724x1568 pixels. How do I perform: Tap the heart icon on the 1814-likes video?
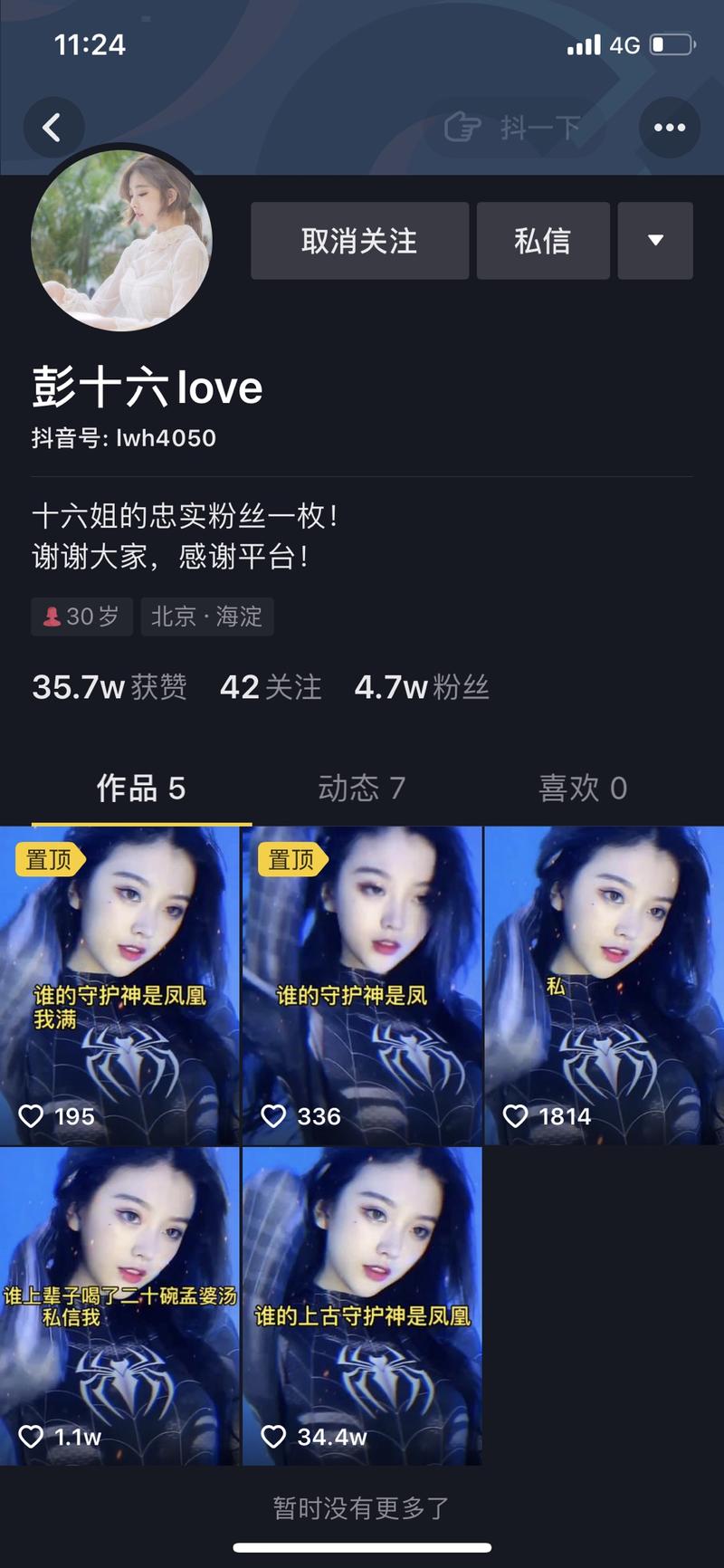[x=516, y=1116]
